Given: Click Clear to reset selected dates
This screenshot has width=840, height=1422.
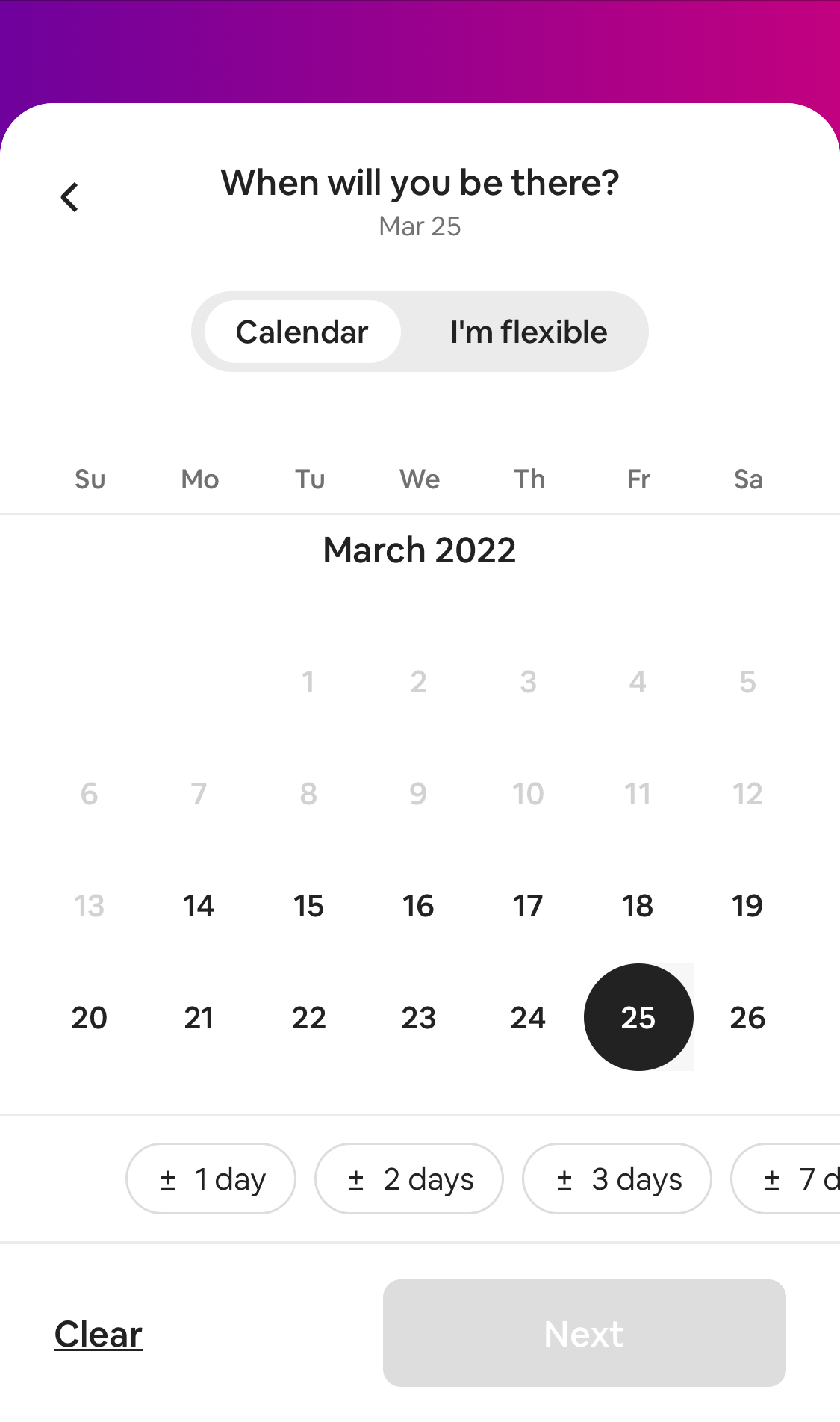Looking at the screenshot, I should (98, 1333).
